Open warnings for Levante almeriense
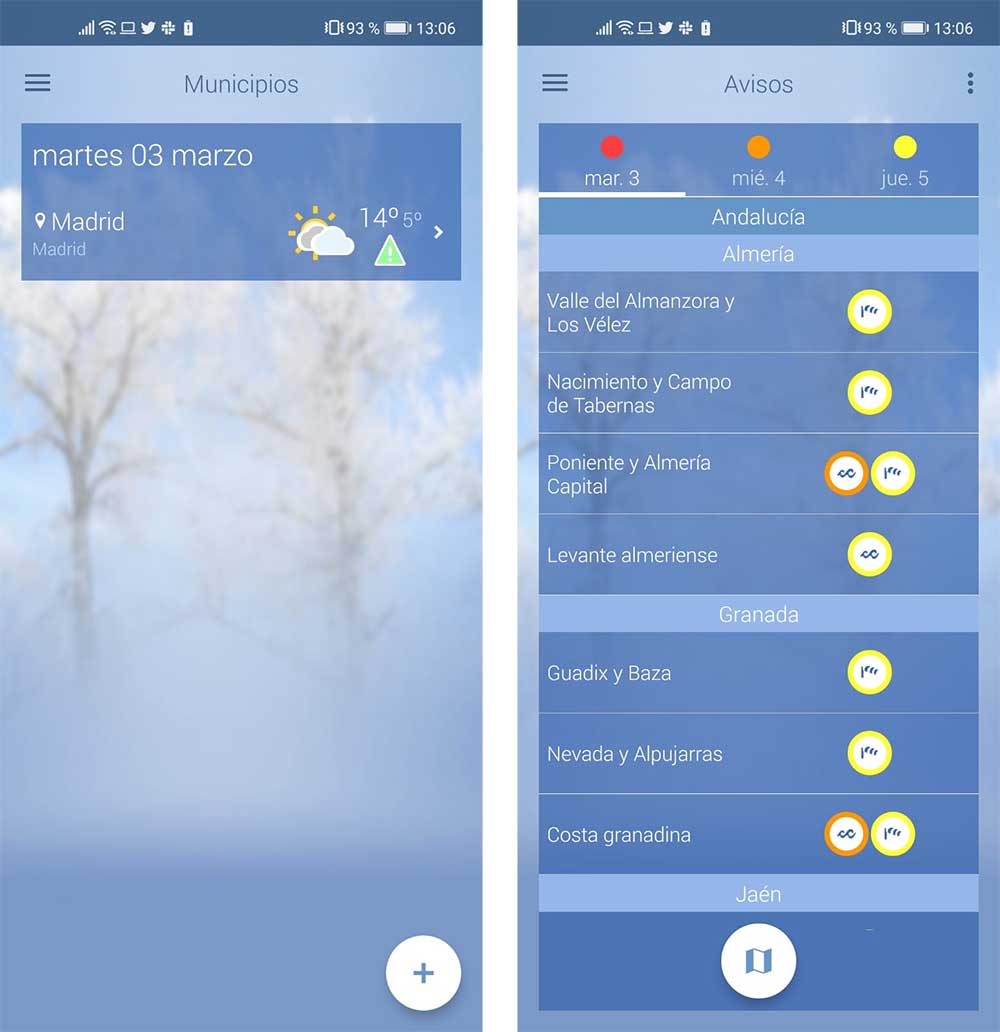 pos(700,555)
